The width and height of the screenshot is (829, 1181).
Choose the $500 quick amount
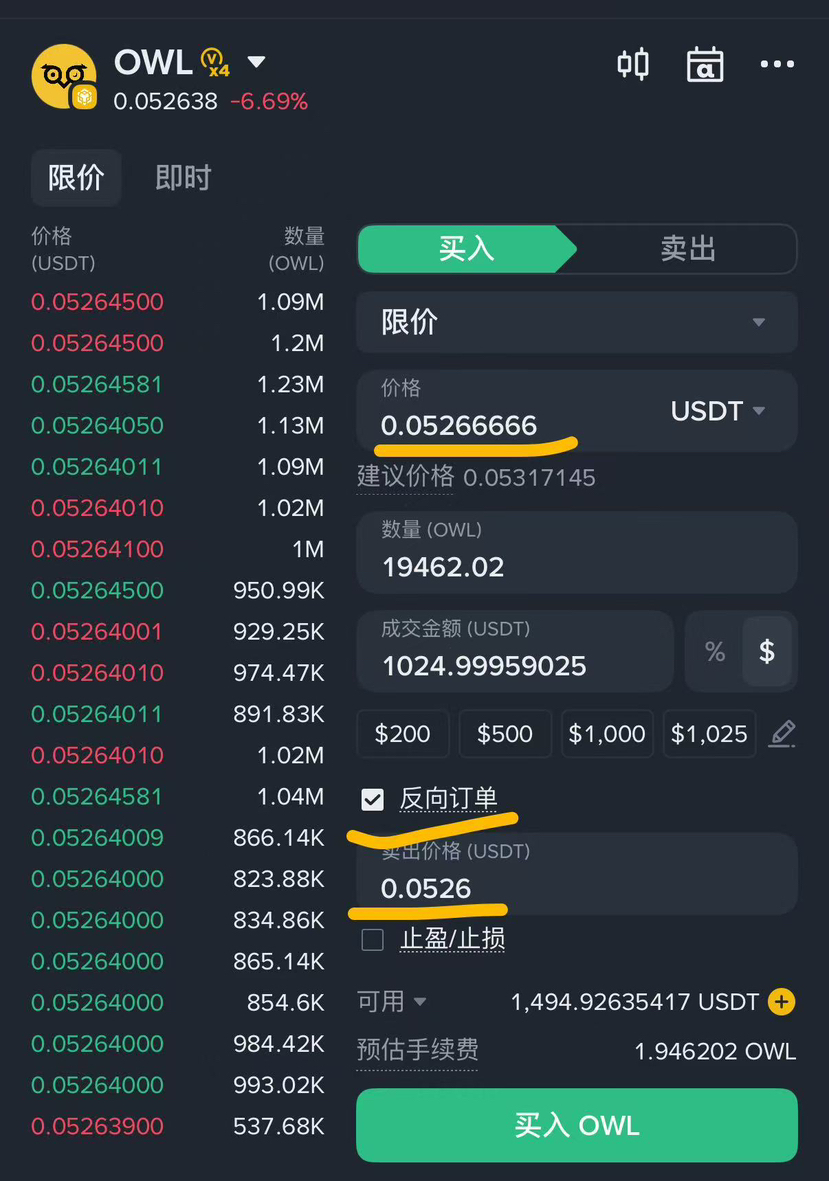(x=505, y=734)
